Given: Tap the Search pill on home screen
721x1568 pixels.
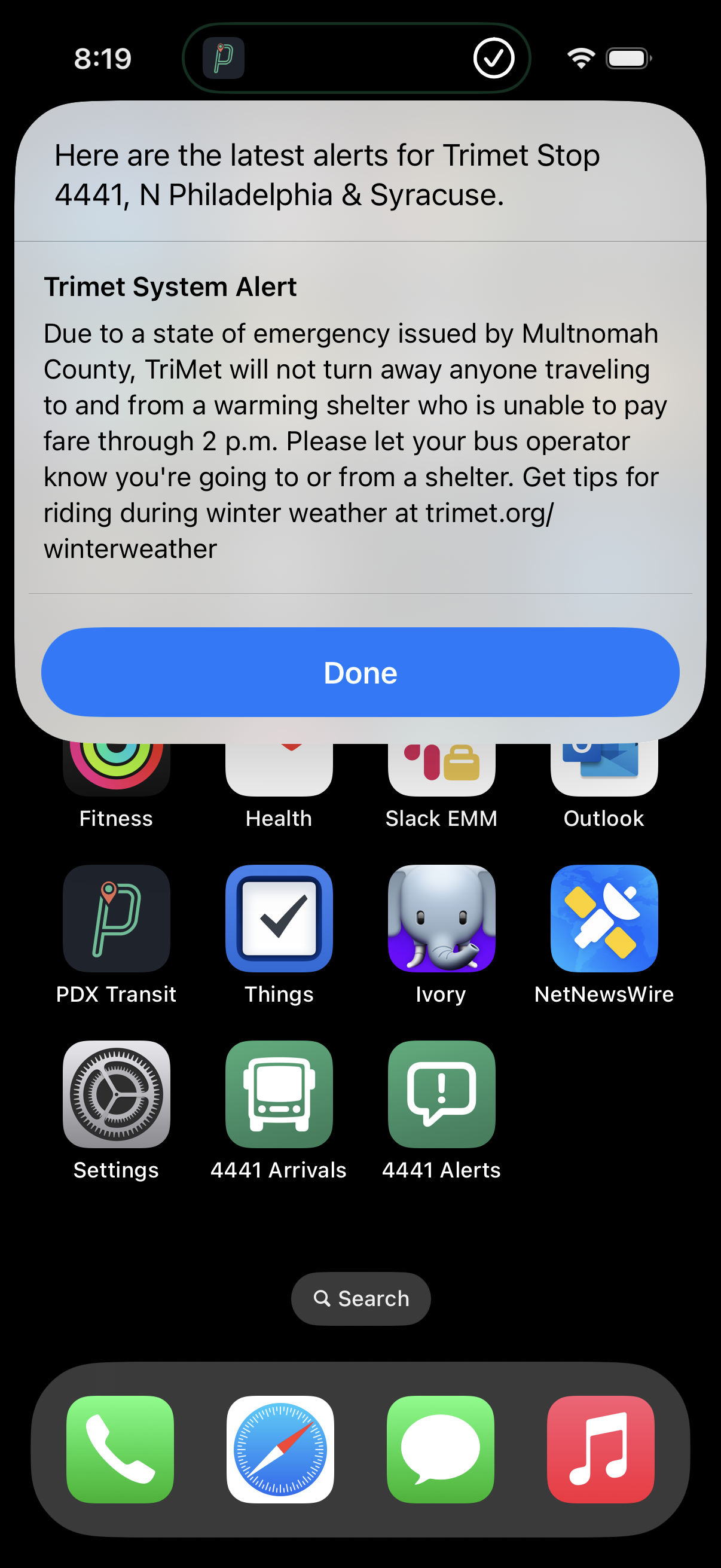Looking at the screenshot, I should (361, 1298).
